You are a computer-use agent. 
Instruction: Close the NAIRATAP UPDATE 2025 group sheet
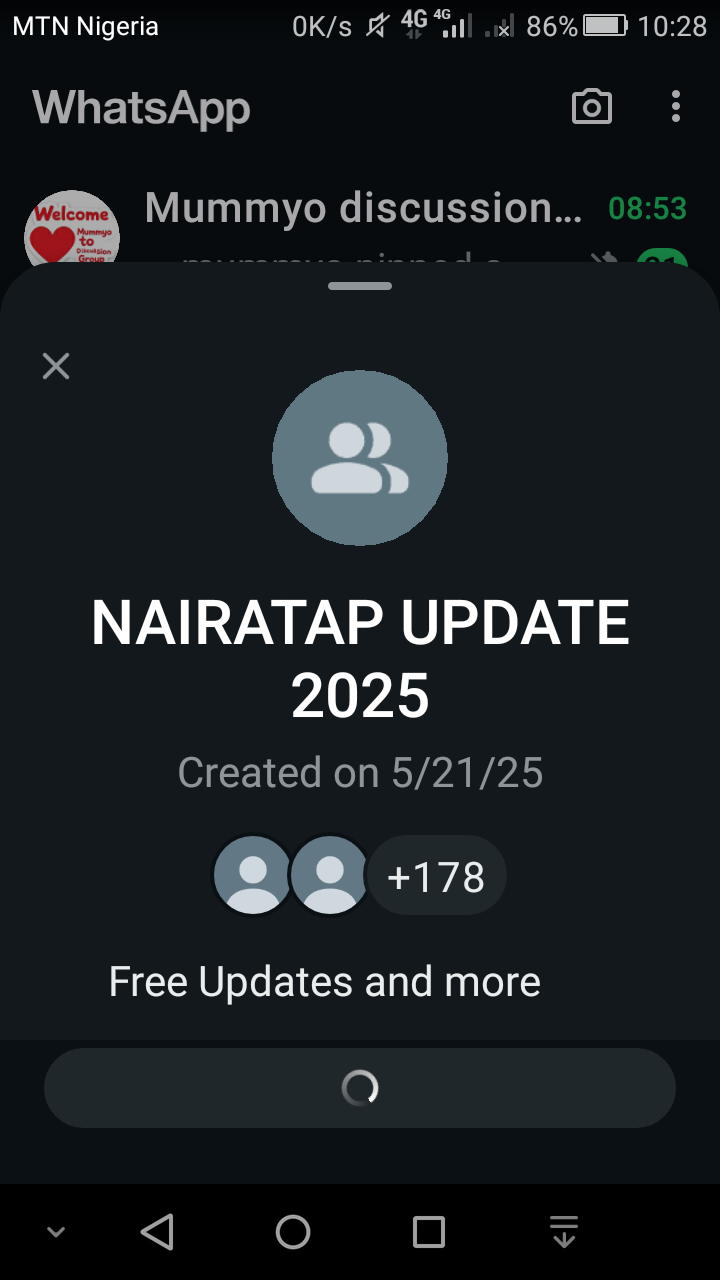click(x=56, y=366)
